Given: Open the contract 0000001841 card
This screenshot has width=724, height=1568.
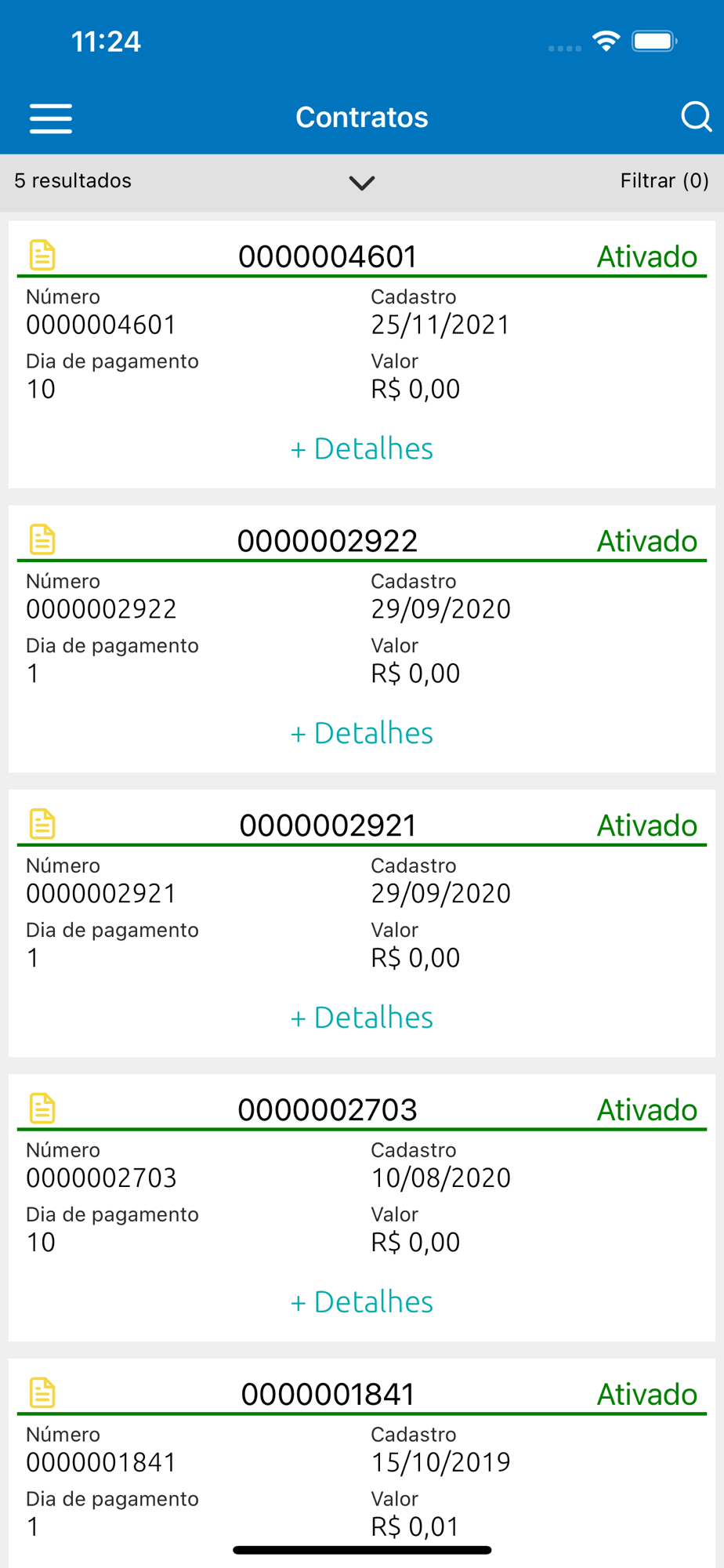Looking at the screenshot, I should click(x=328, y=1395).
